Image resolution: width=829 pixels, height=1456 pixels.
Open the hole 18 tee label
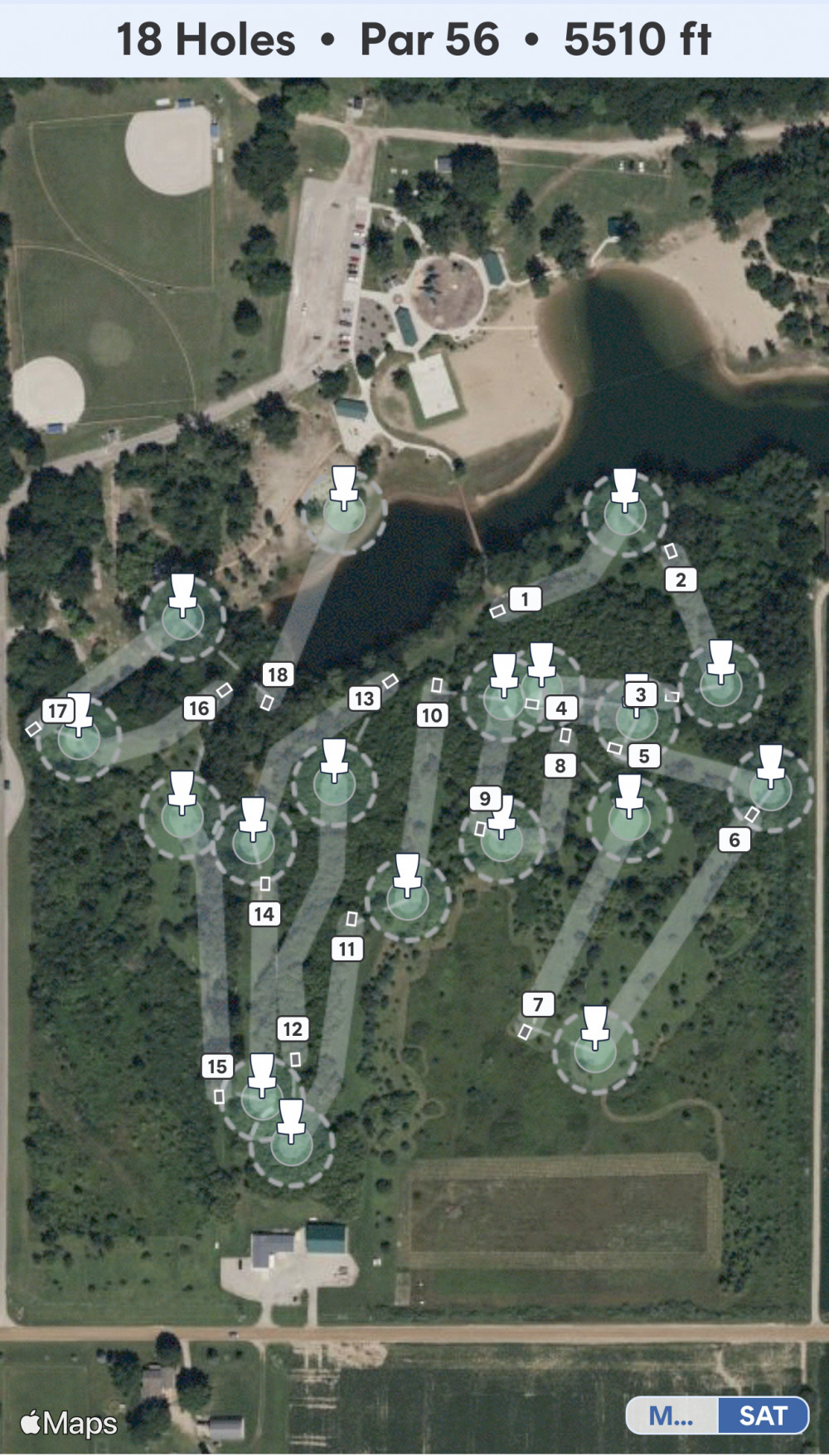pos(278,675)
